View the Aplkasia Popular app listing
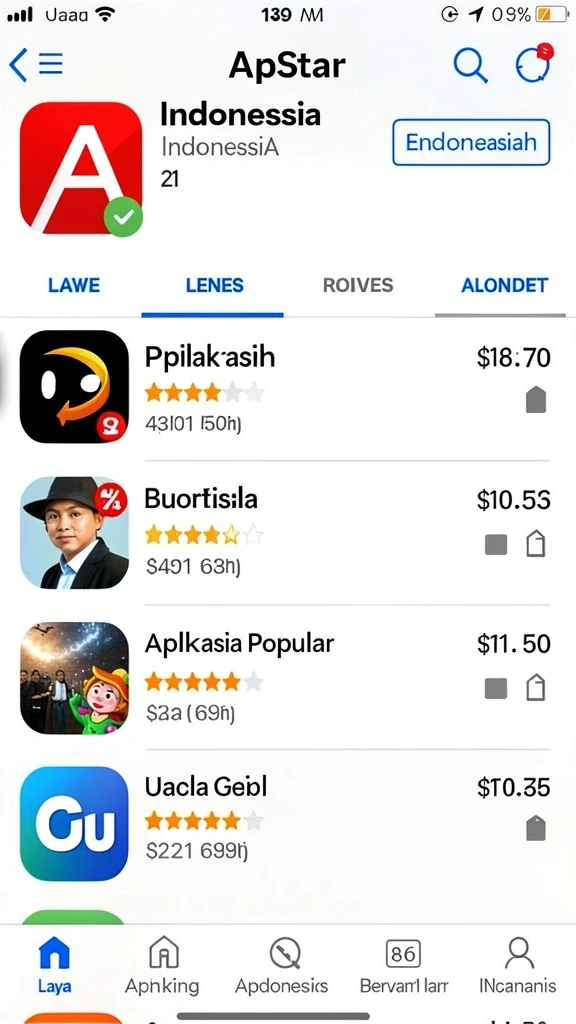The height and width of the screenshot is (1024, 576). tap(285, 677)
